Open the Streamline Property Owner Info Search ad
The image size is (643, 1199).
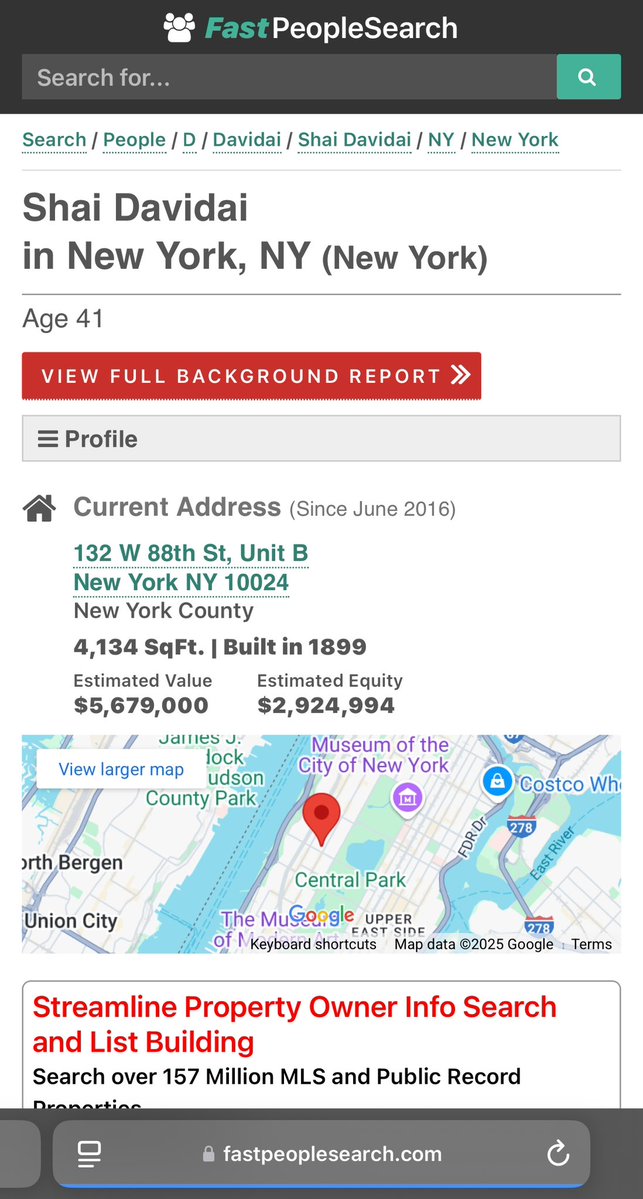tap(293, 1024)
